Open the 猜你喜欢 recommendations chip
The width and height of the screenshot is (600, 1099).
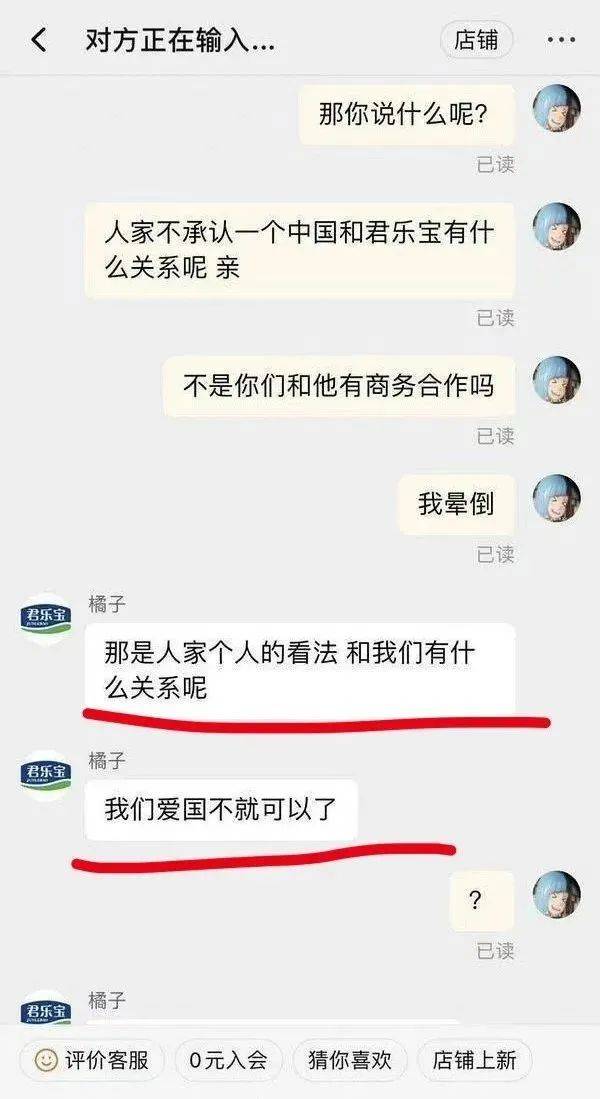pyautogui.click(x=349, y=1060)
